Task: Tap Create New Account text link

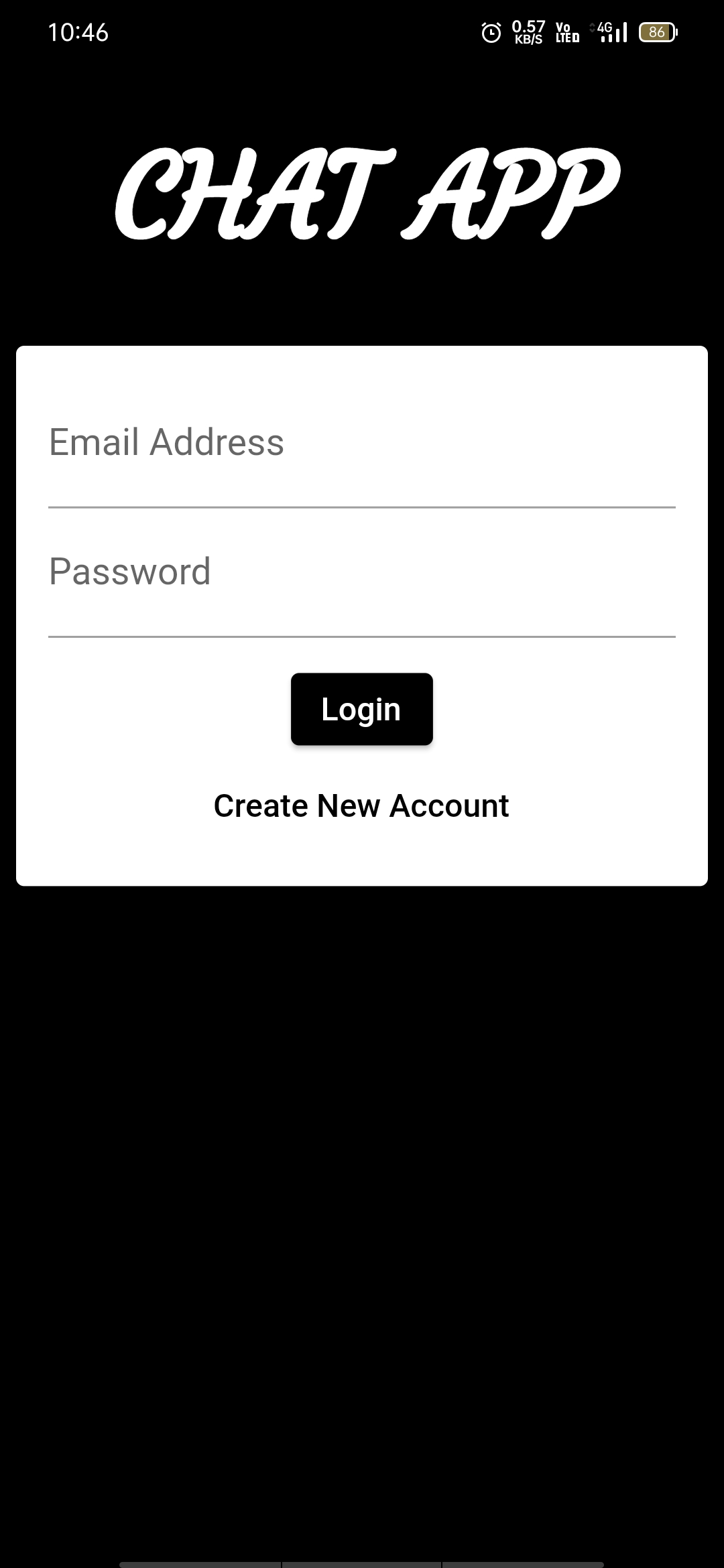Action: coord(362,805)
